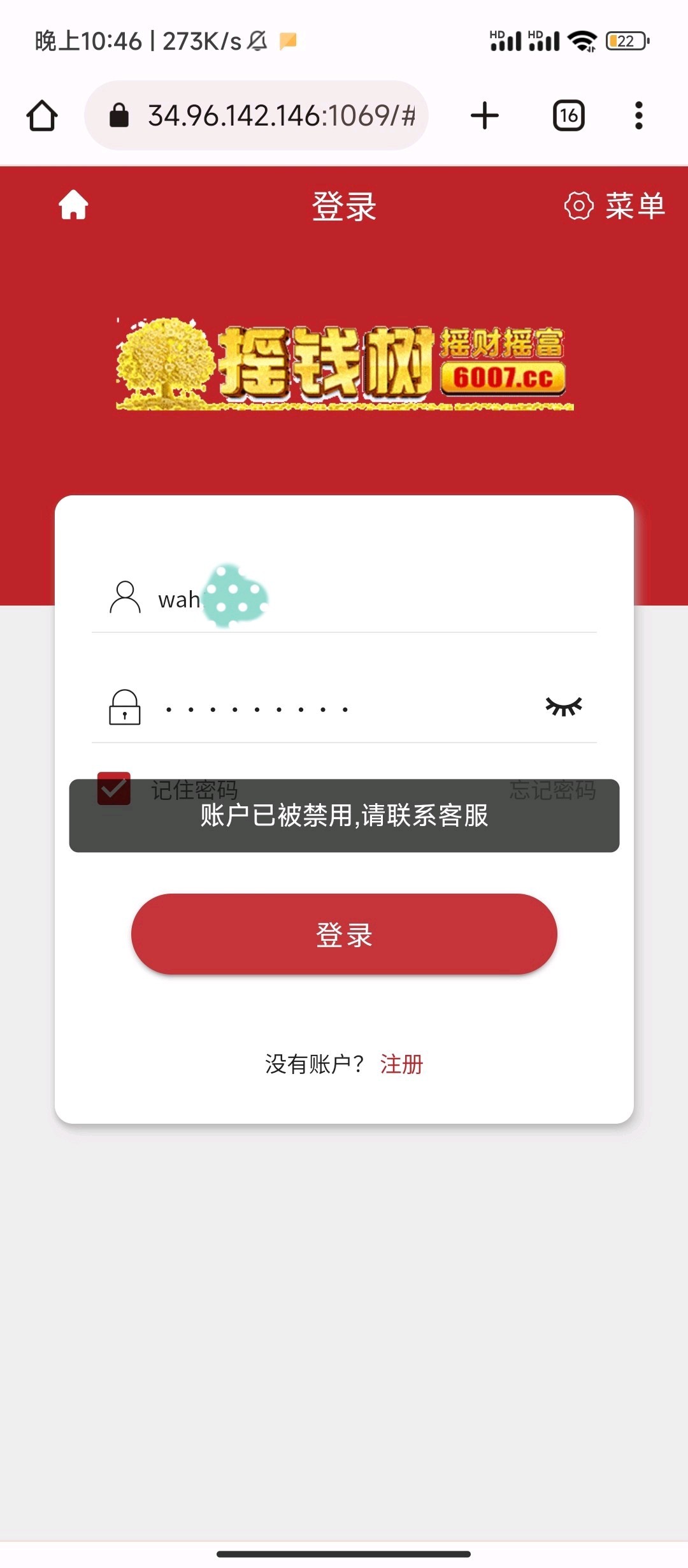The width and height of the screenshot is (688, 1568).
Task: Tap the red 登录 button
Action: pos(344,934)
